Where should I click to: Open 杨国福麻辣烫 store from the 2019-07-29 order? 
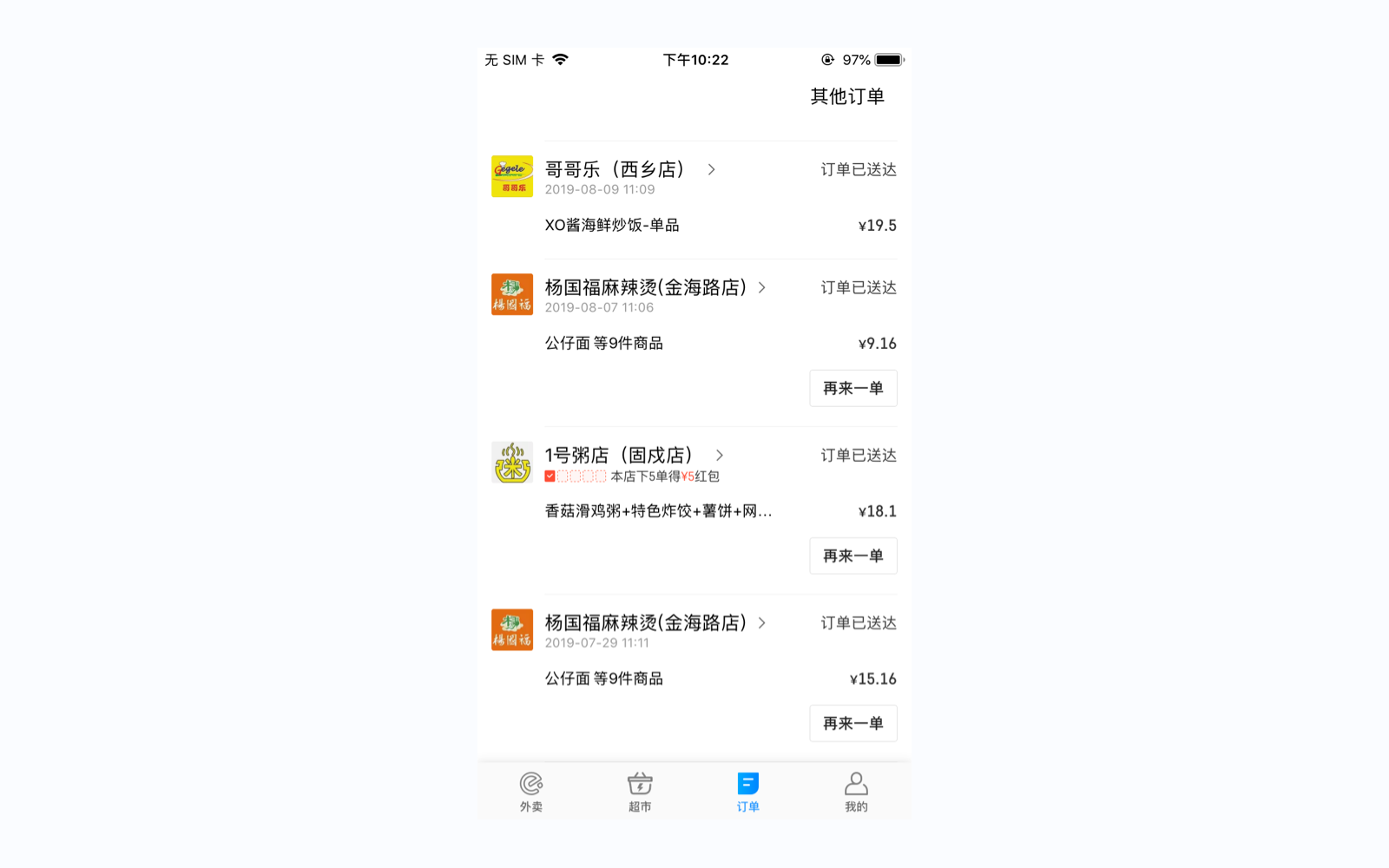pyautogui.click(x=646, y=622)
